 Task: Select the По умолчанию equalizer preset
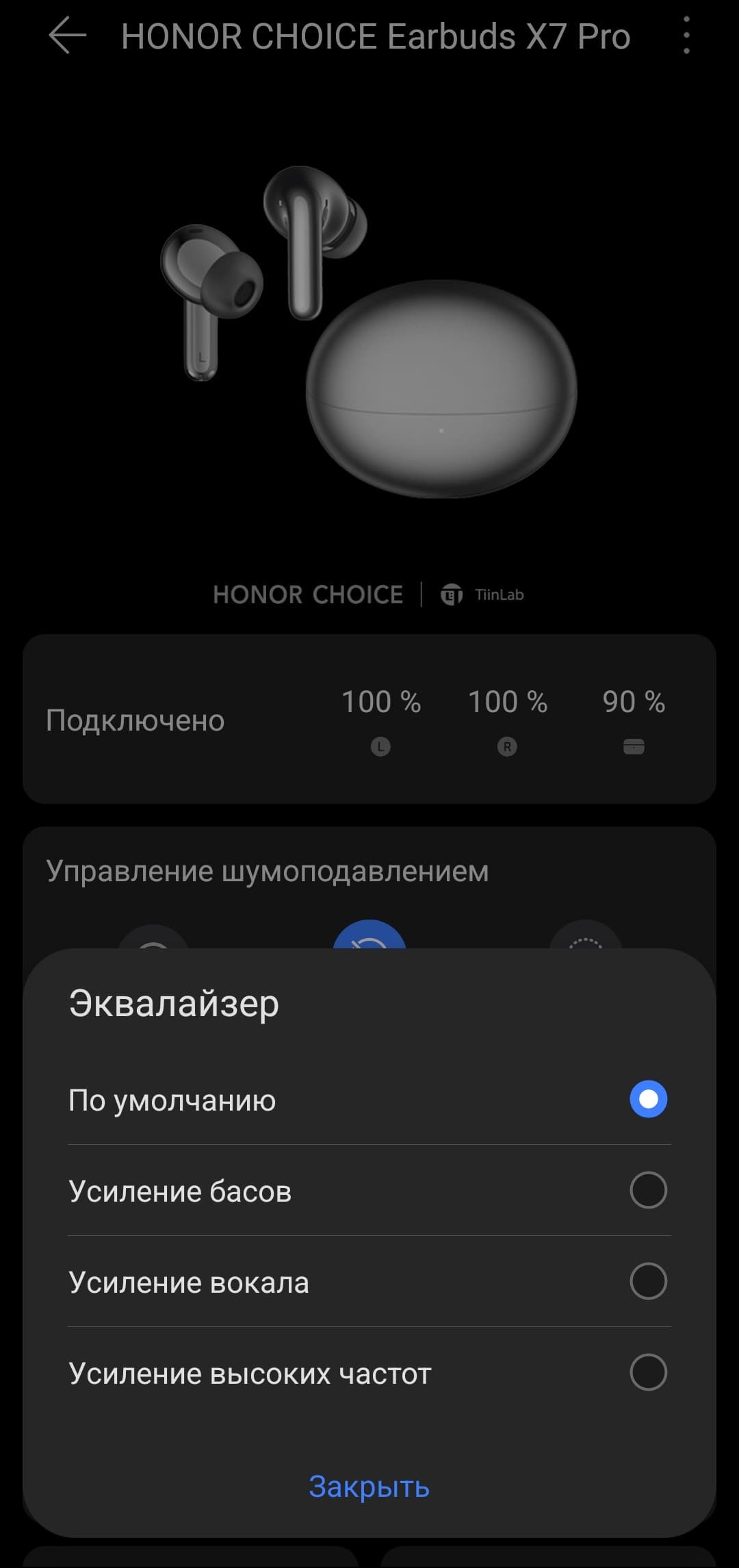(647, 1099)
